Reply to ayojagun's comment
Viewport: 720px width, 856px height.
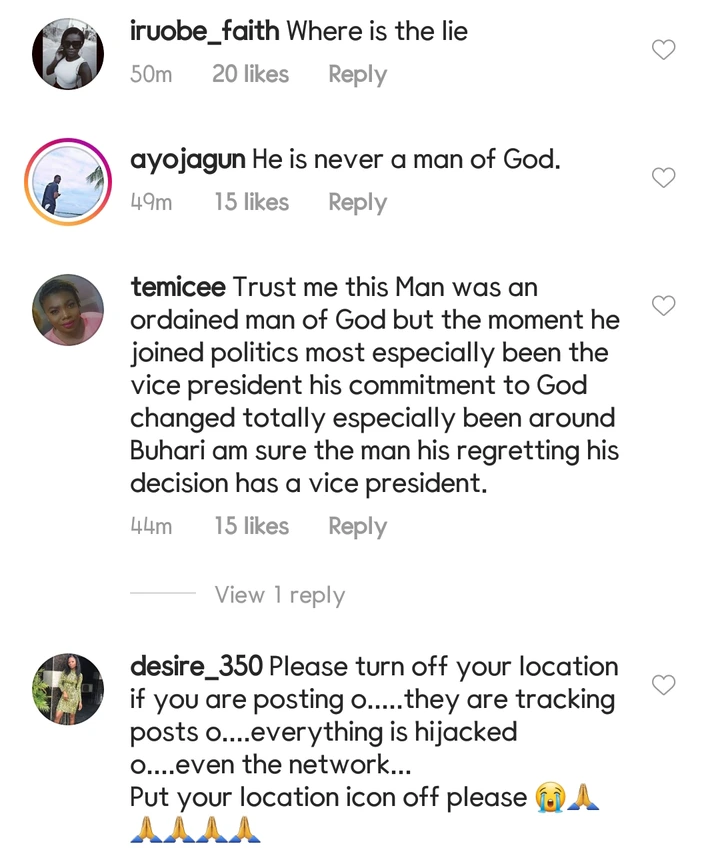(357, 203)
